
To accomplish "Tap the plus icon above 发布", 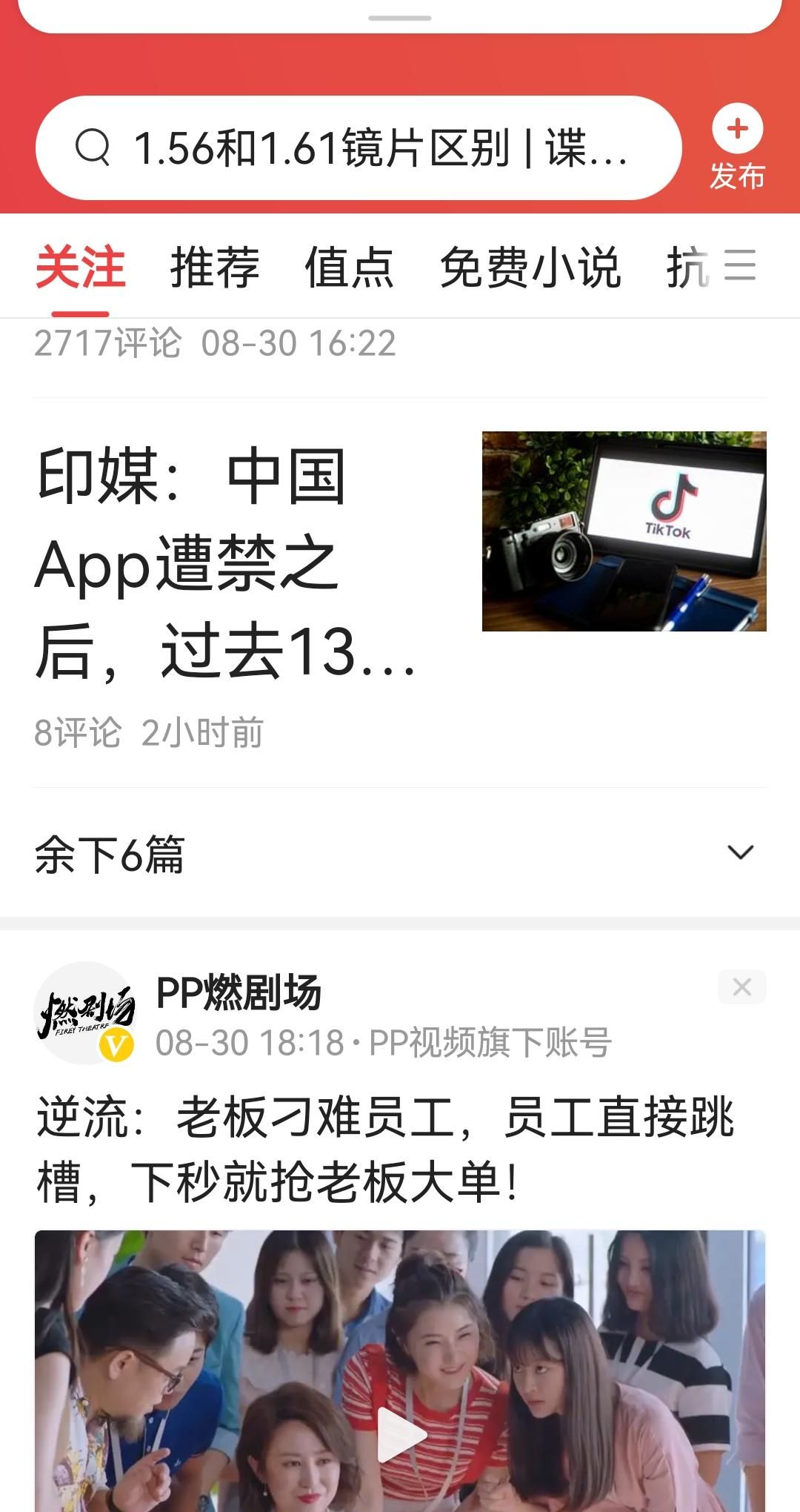I will [x=737, y=130].
